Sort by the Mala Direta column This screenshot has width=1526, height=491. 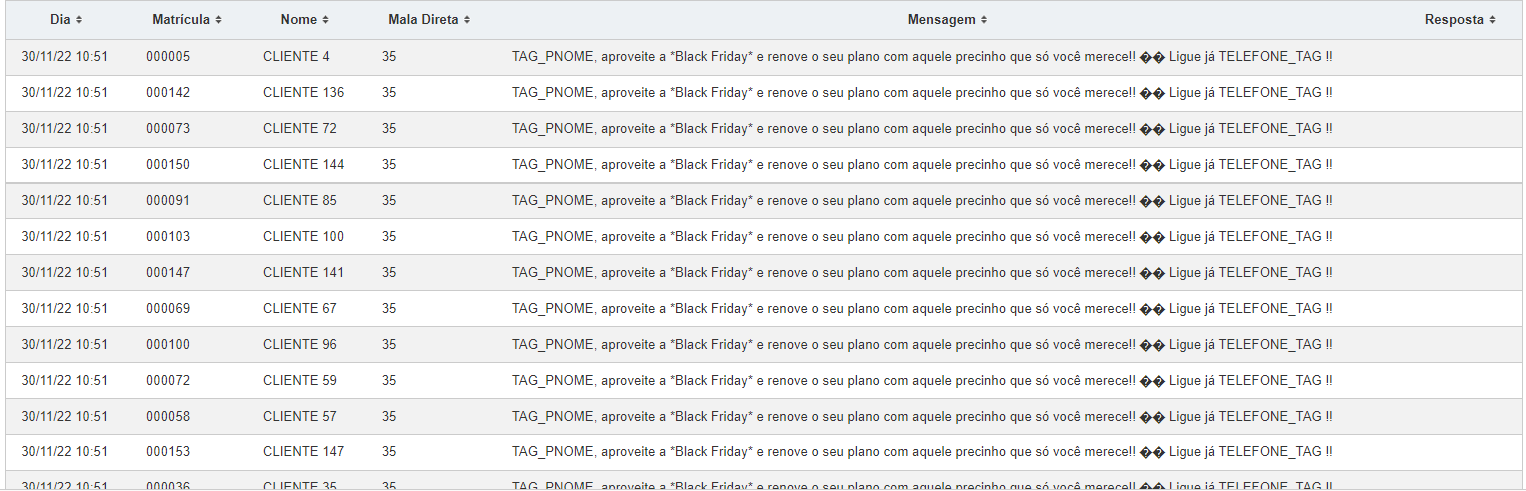point(429,20)
